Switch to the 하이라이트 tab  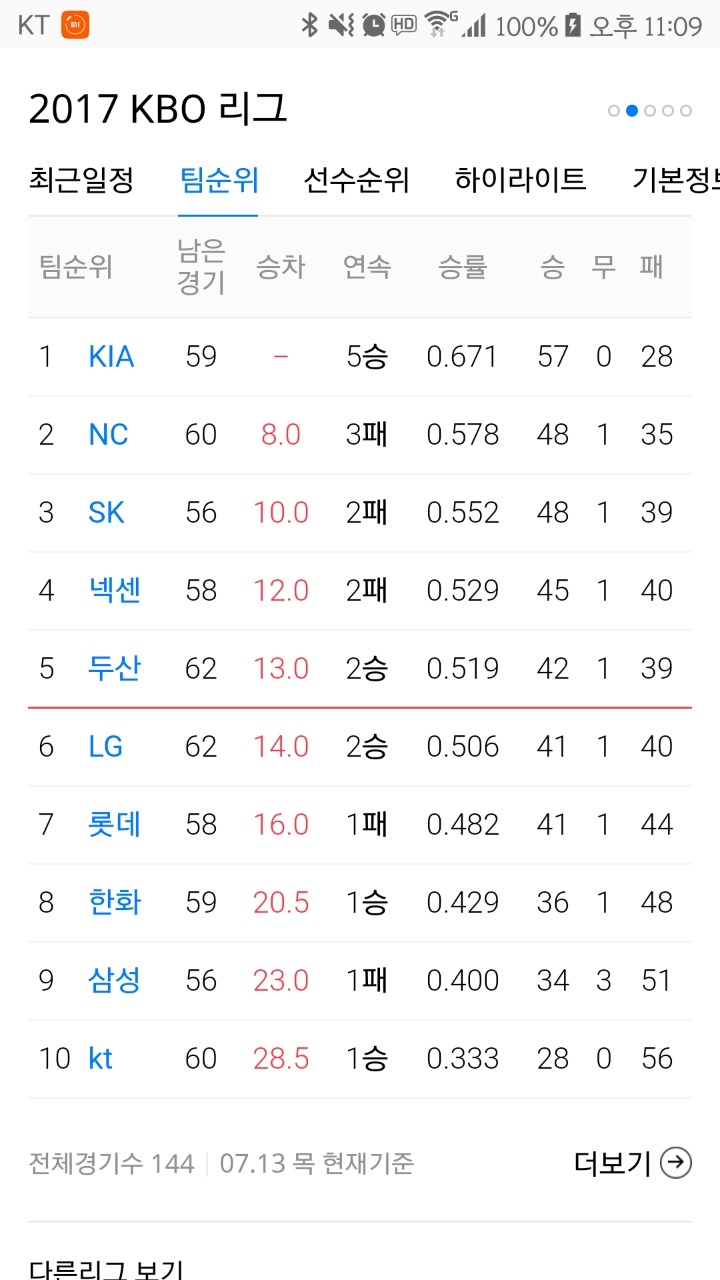(x=520, y=180)
